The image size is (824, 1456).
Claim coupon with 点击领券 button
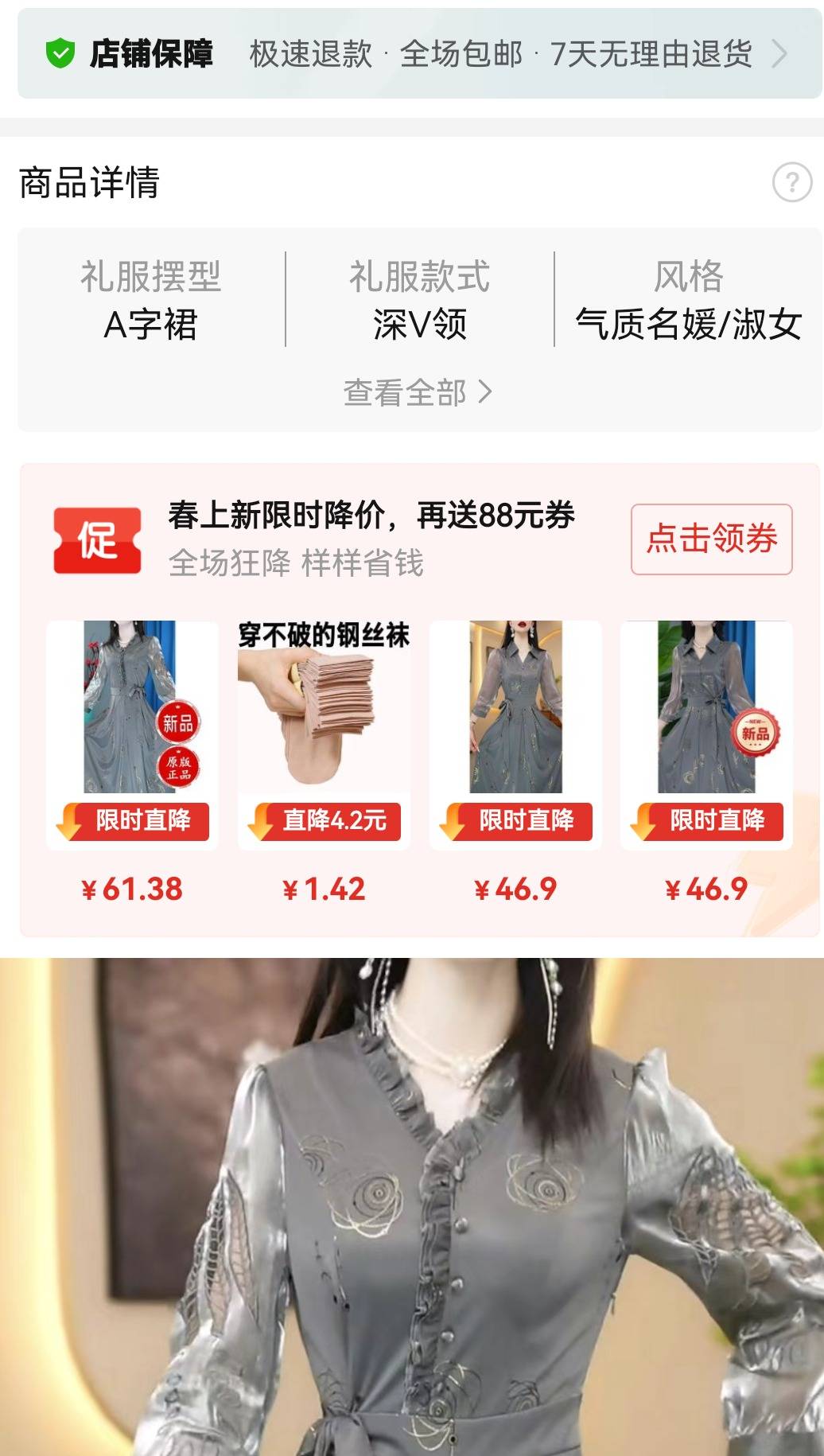[x=711, y=539]
